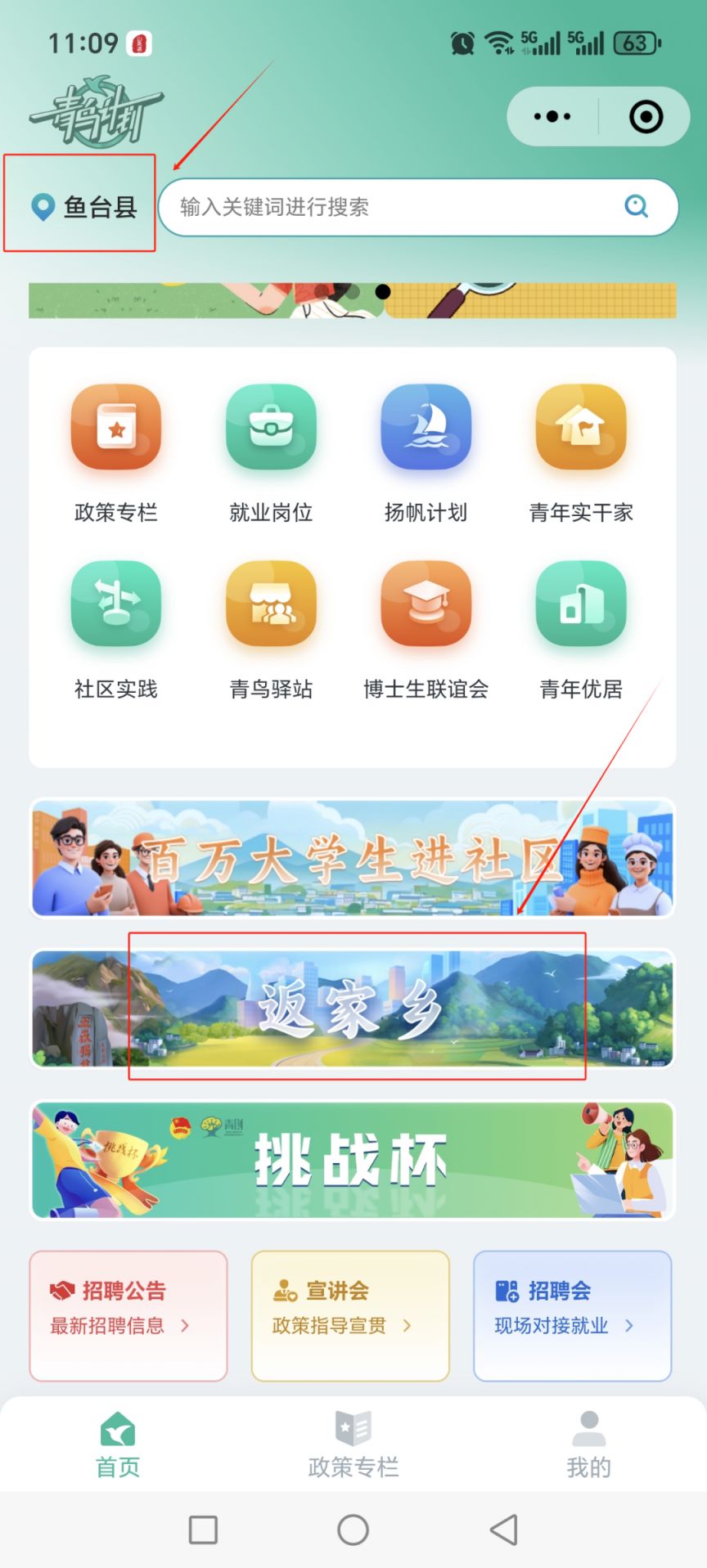Screen dimensions: 707x1568
Task: Close the mini program with the circle button
Action: point(646,117)
